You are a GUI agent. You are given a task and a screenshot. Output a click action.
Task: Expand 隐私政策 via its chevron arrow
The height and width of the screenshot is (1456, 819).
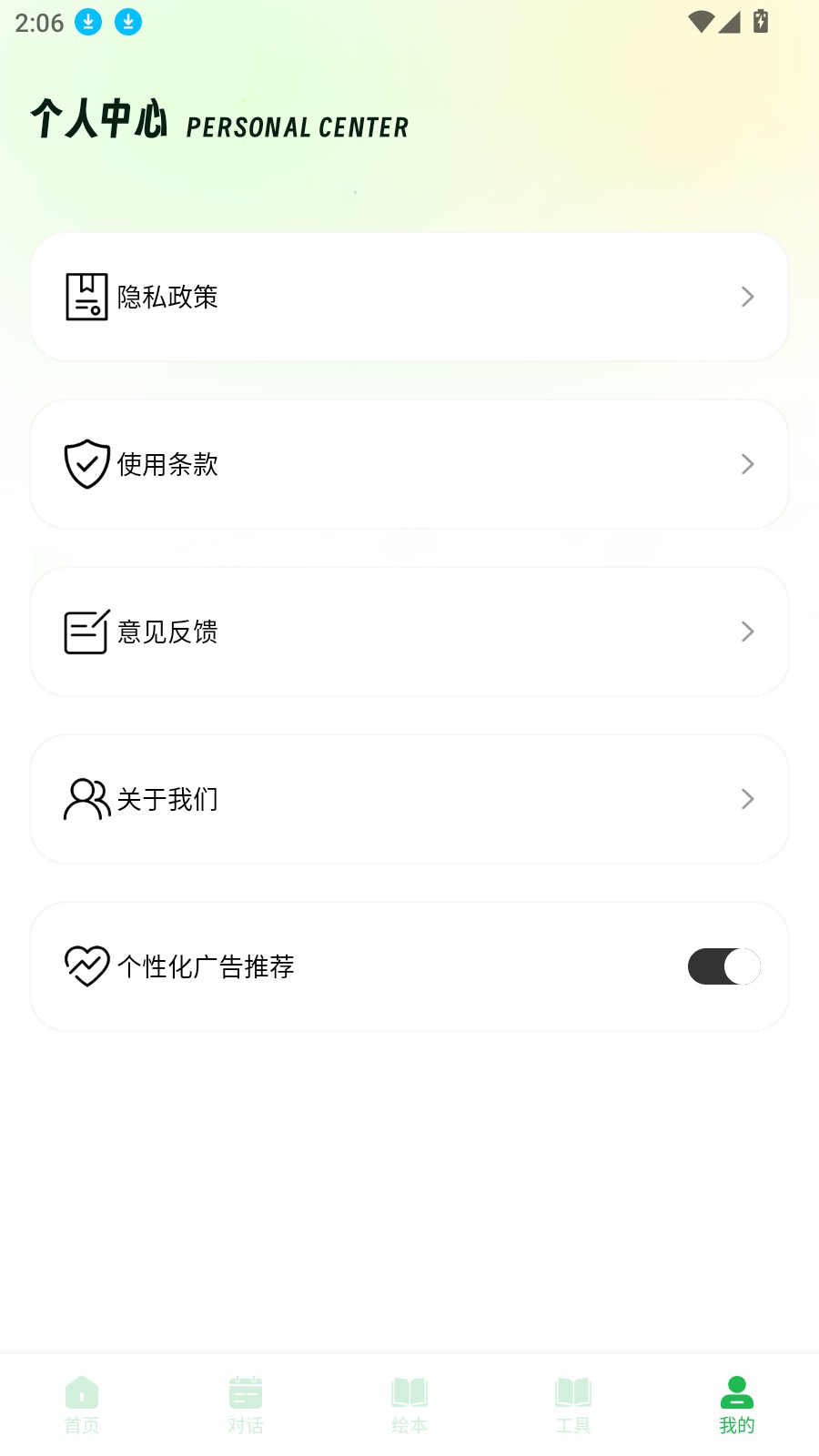pos(747,296)
